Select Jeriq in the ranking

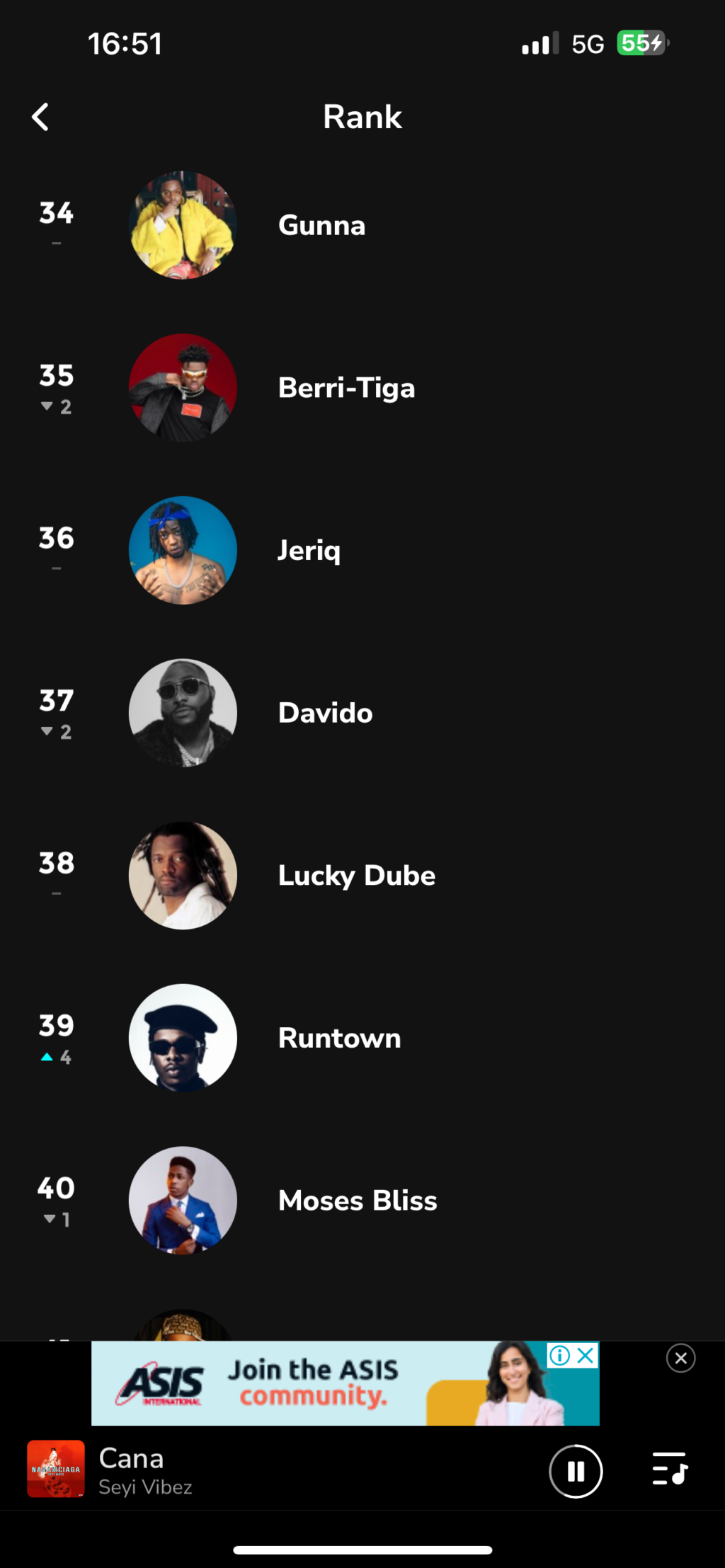309,551
